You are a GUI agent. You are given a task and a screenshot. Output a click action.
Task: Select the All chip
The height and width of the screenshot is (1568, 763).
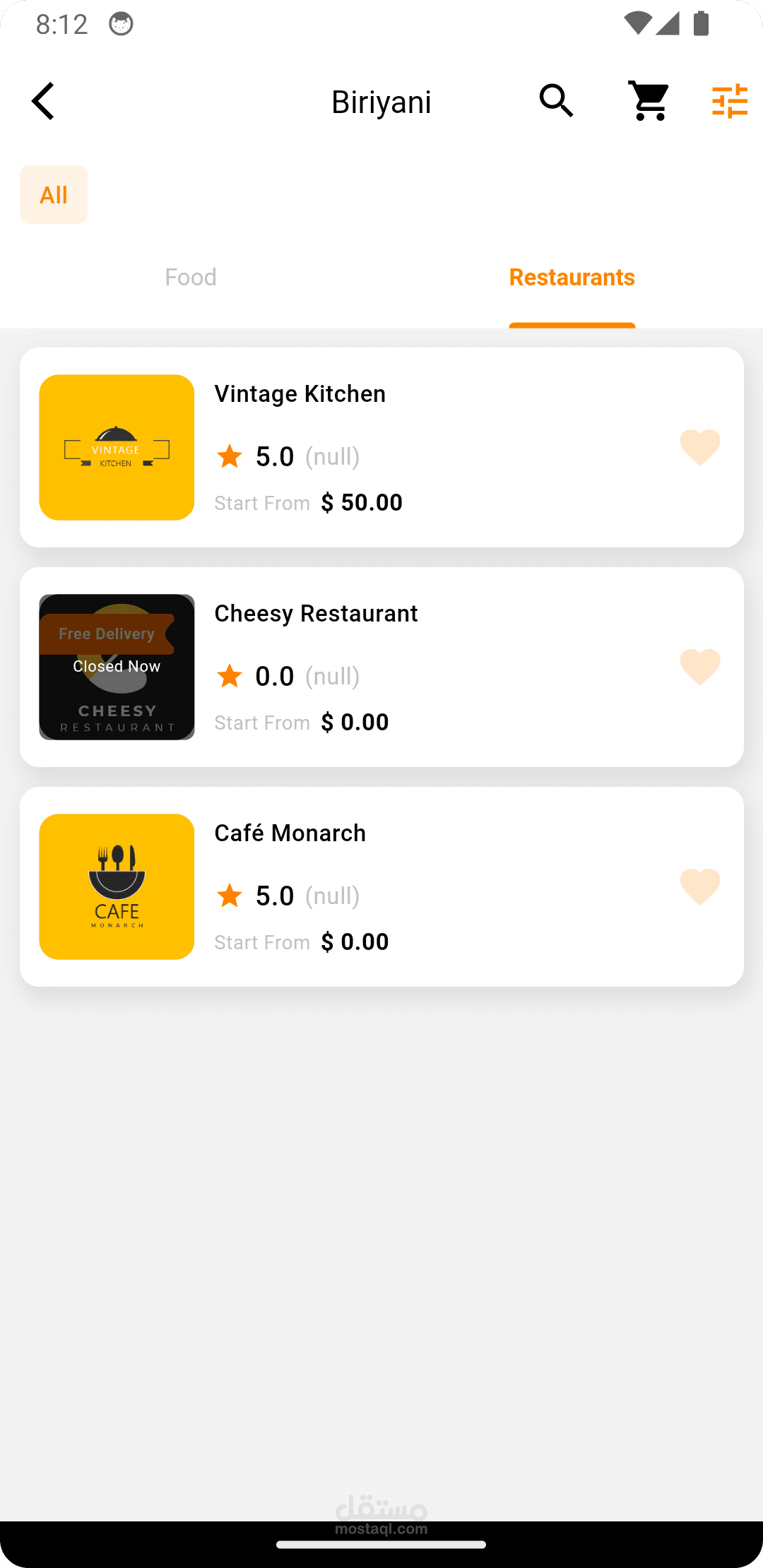(54, 195)
